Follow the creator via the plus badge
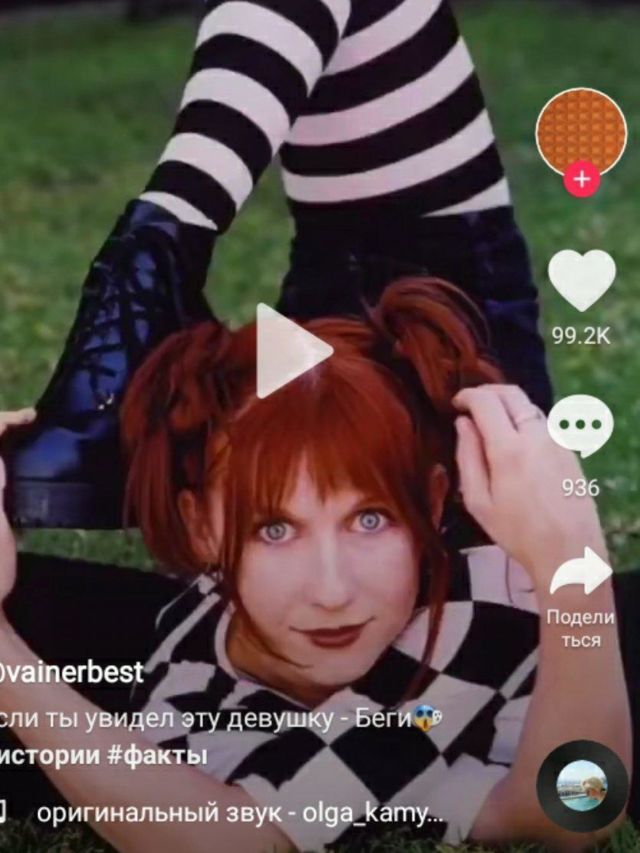The height and width of the screenshot is (853, 640). click(x=581, y=181)
